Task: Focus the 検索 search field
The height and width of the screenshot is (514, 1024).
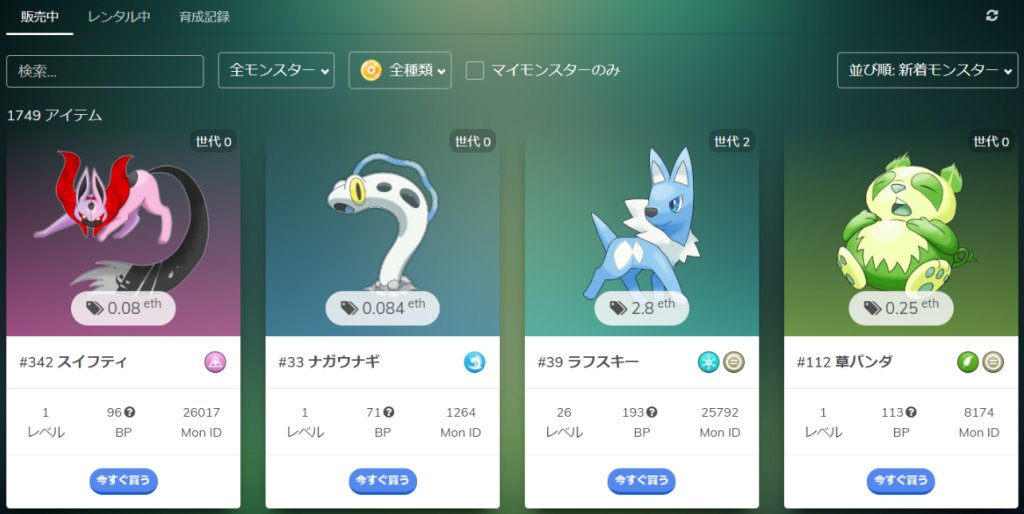Action: 105,71
